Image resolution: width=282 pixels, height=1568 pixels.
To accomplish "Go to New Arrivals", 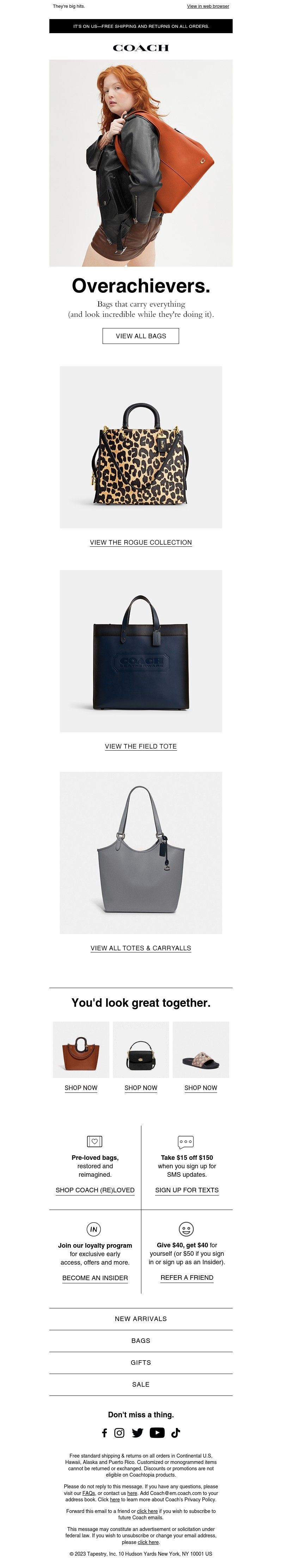I will click(140, 1319).
